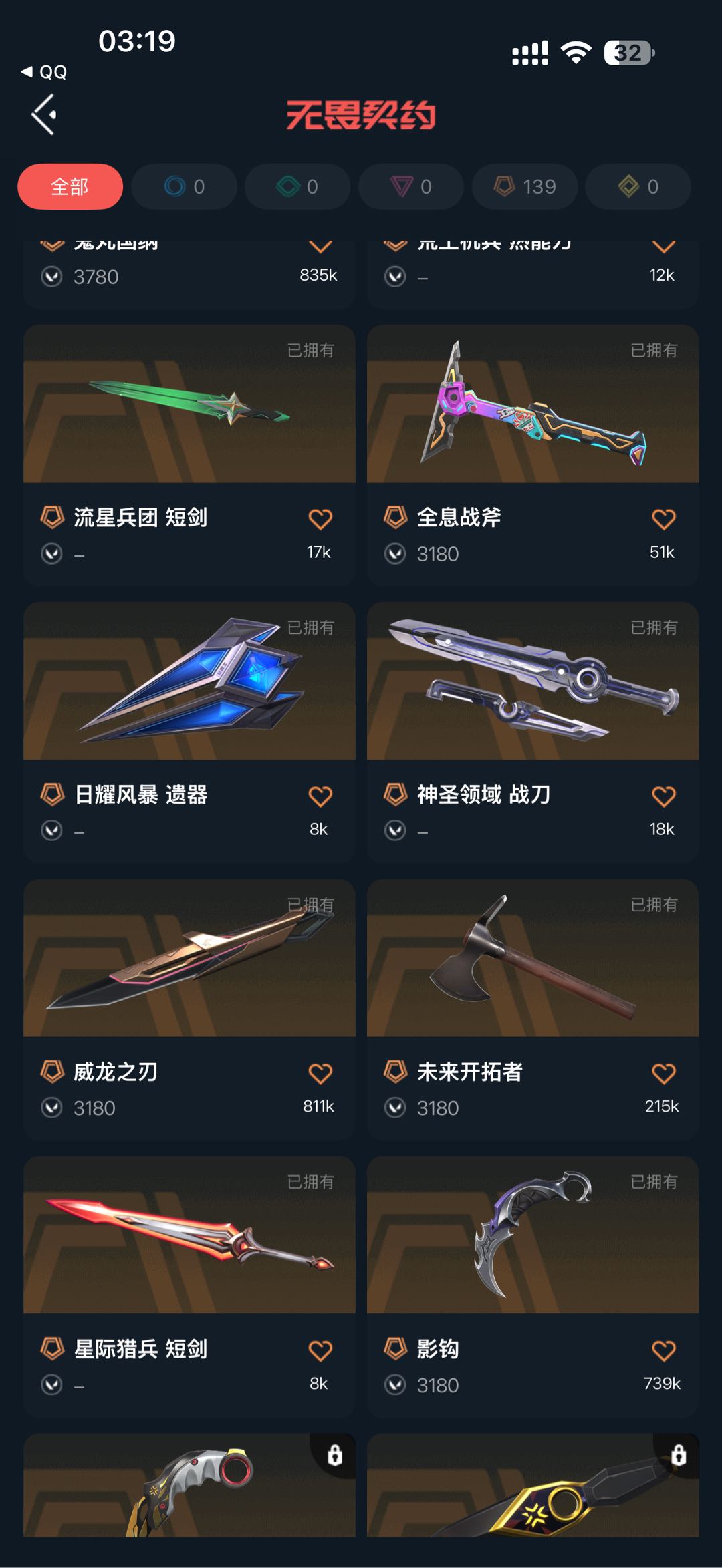The height and width of the screenshot is (1568, 722).
Task: Go back using the top-left arrow
Action: tap(44, 114)
